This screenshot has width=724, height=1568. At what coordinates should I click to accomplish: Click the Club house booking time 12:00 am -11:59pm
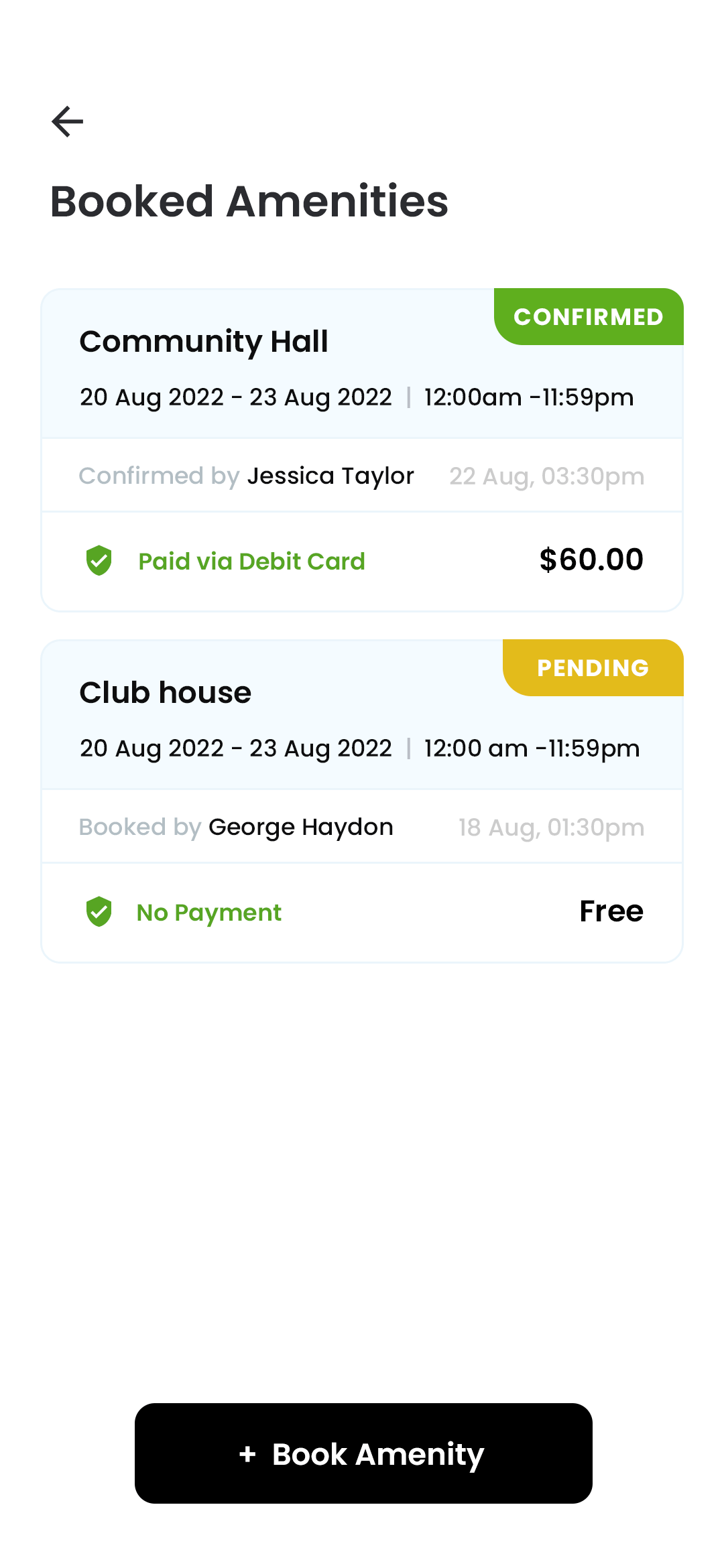pyautogui.click(x=531, y=748)
